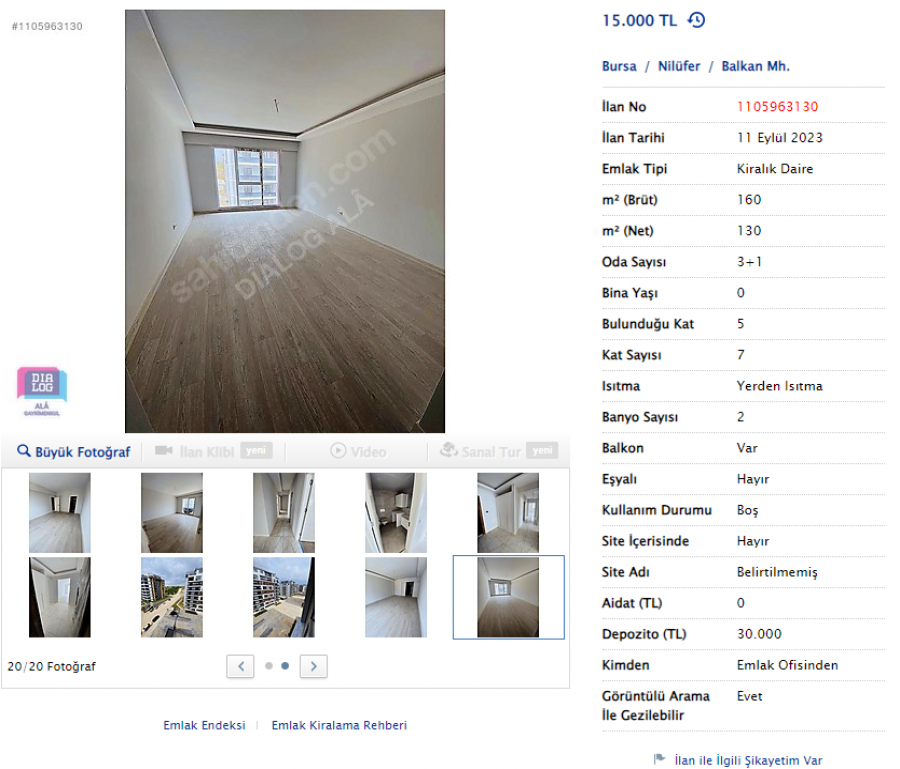The width and height of the screenshot is (900, 769).
Task: Select the first photo thumbnail in top row
Action: [60, 512]
